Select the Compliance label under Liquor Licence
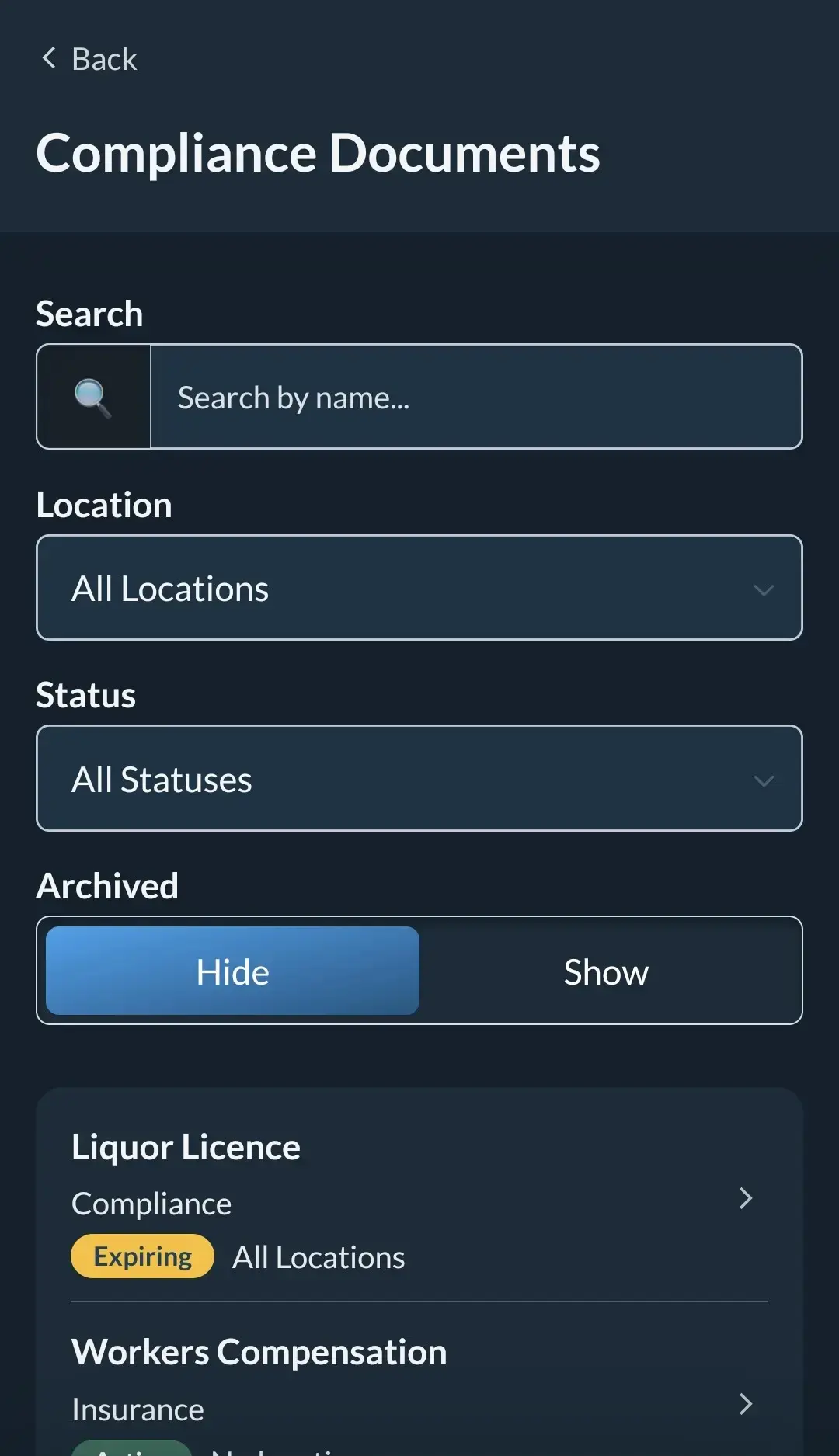Viewport: 839px width, 1456px height. tap(151, 1204)
